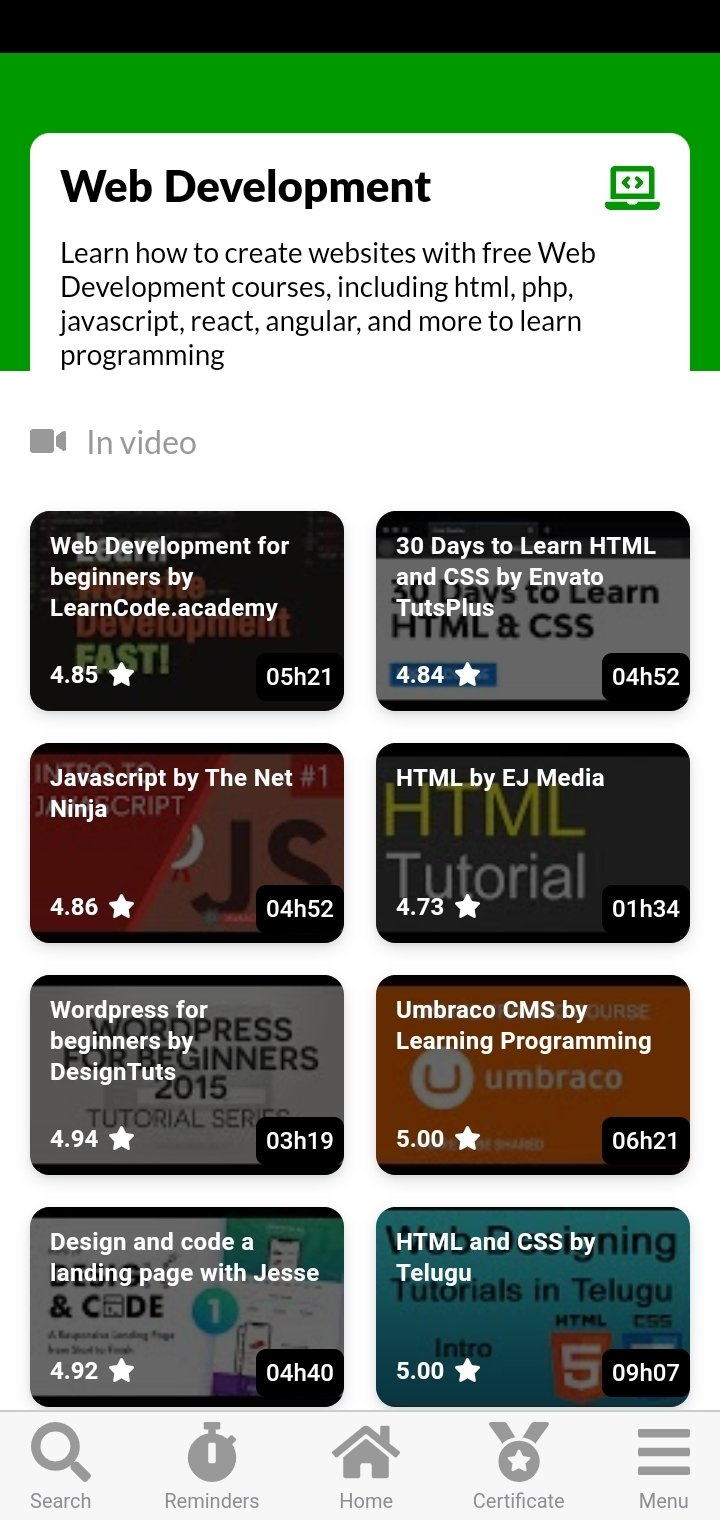Open the Menu tab
The image size is (720, 1520).
(x=664, y=1466)
